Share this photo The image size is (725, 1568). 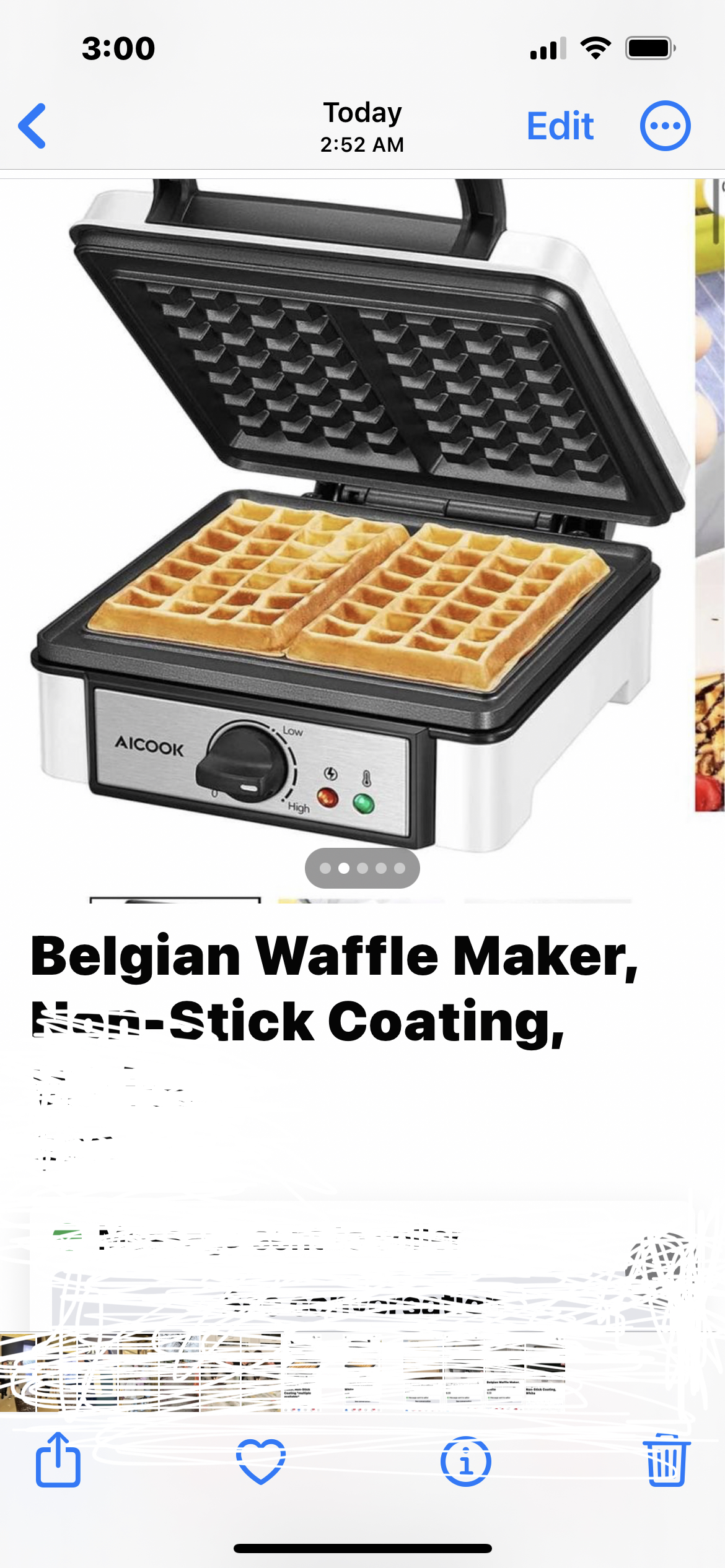pos(58,1460)
